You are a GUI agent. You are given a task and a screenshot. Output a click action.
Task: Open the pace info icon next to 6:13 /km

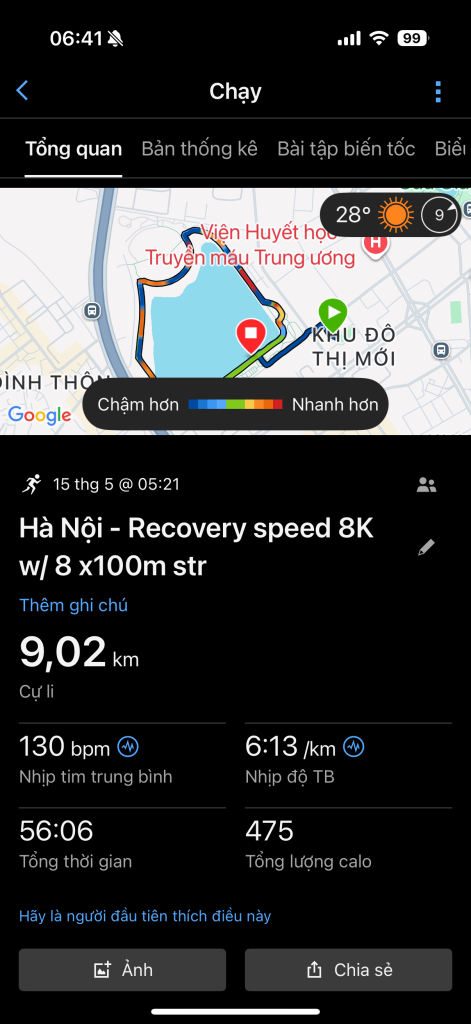pos(354,746)
